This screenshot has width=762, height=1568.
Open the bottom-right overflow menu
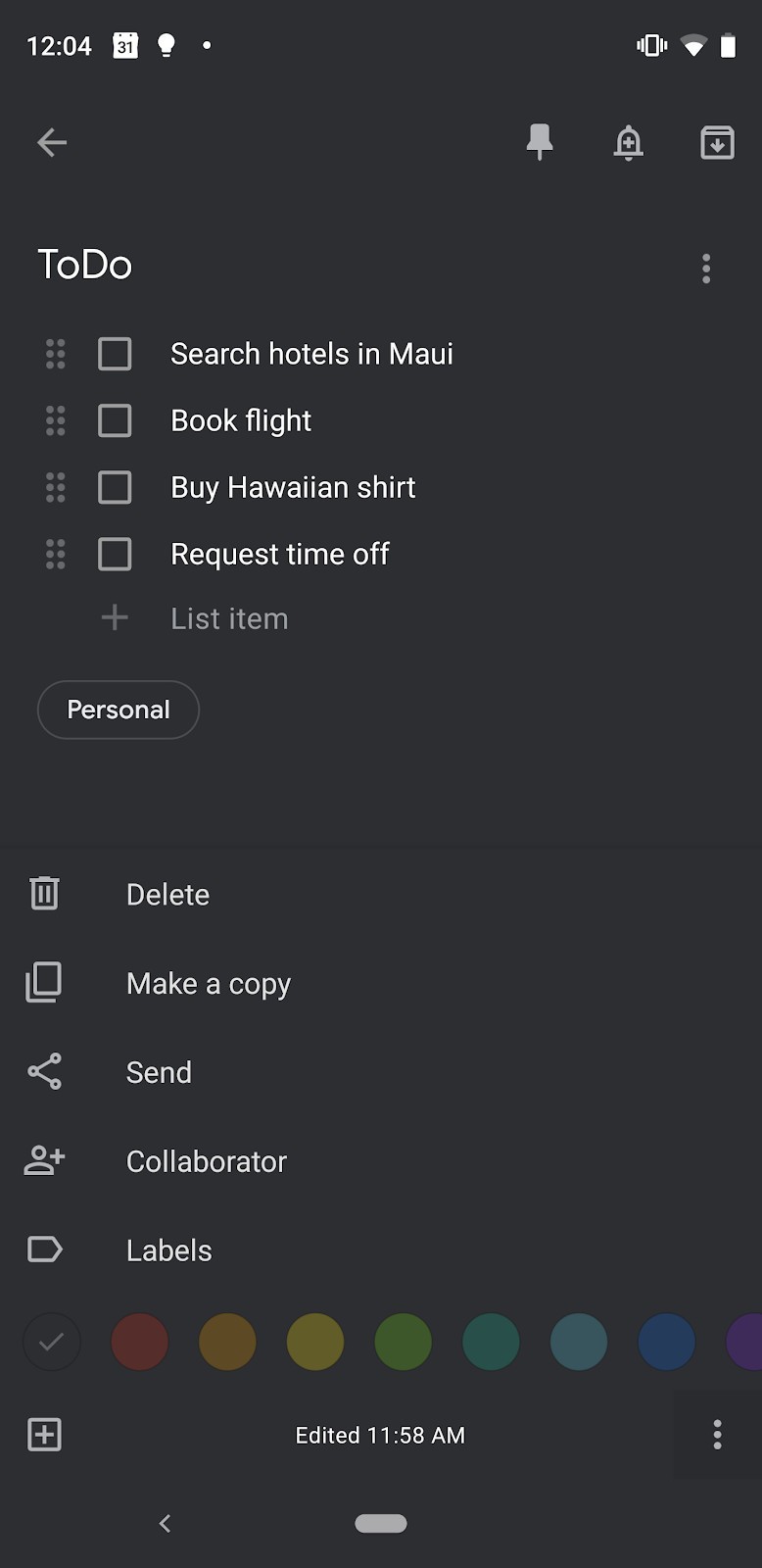(716, 1435)
